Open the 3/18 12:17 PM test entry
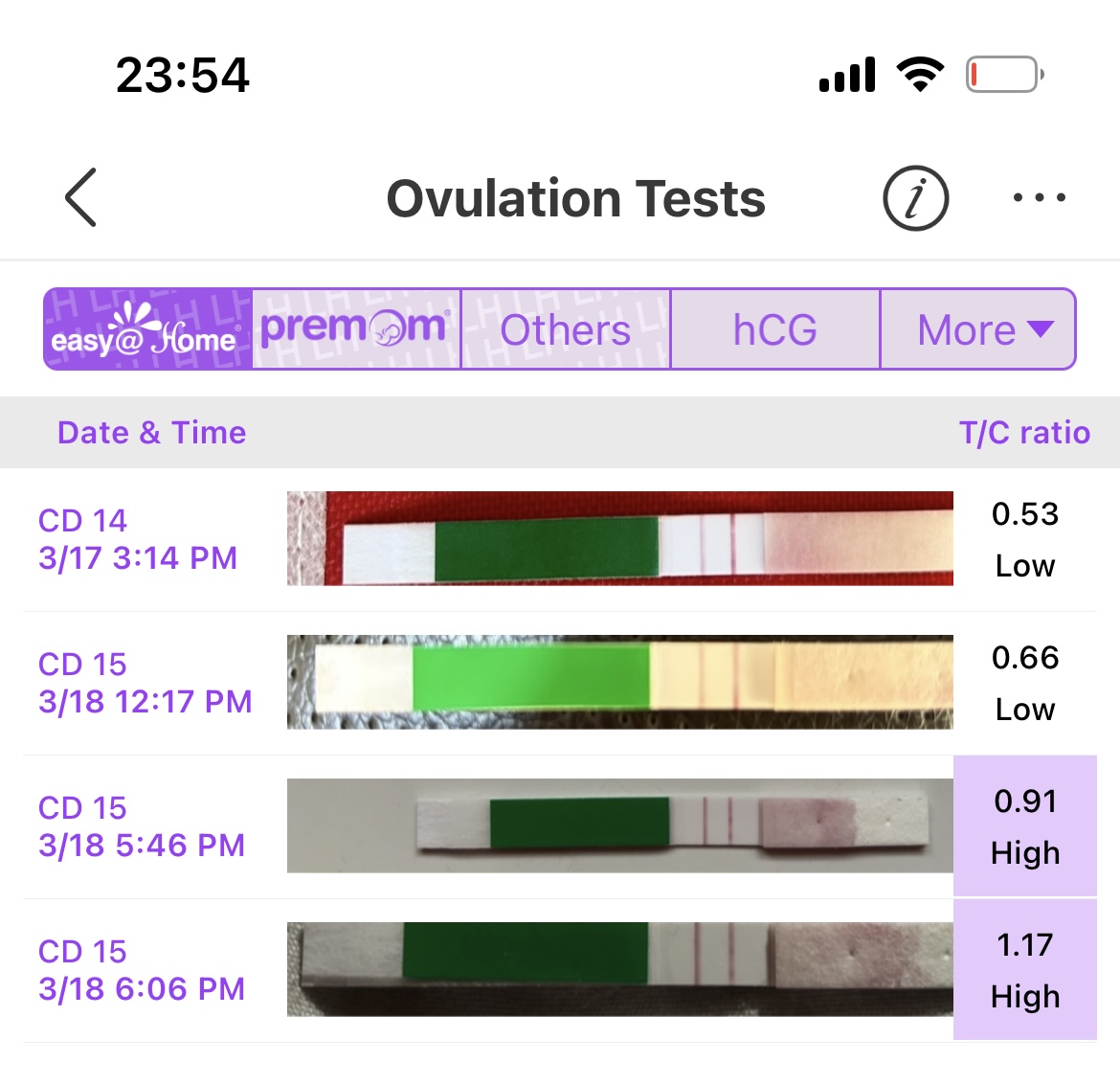The image size is (1120, 1084). point(560,683)
